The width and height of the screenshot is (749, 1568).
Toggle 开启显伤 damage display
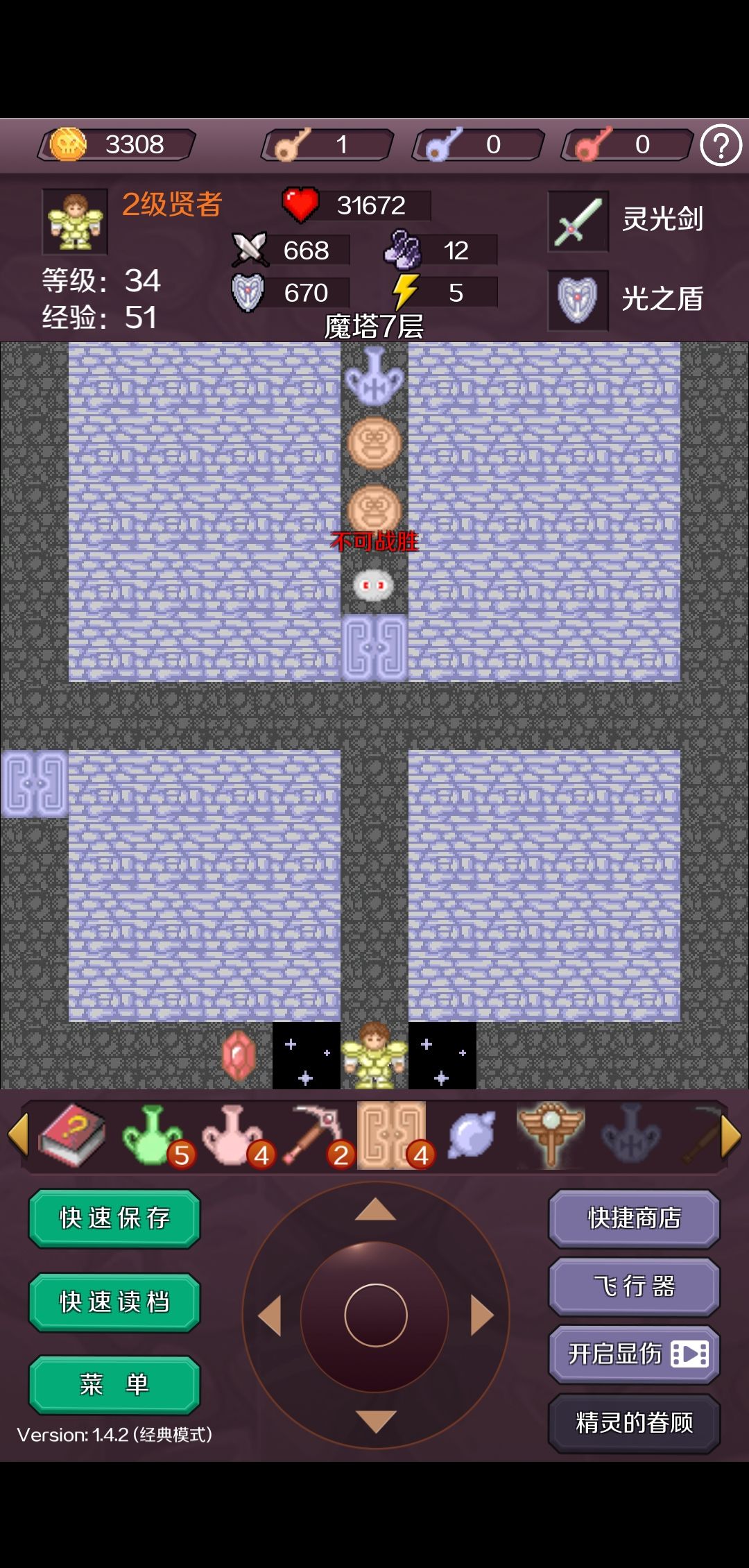pyautogui.click(x=633, y=1354)
